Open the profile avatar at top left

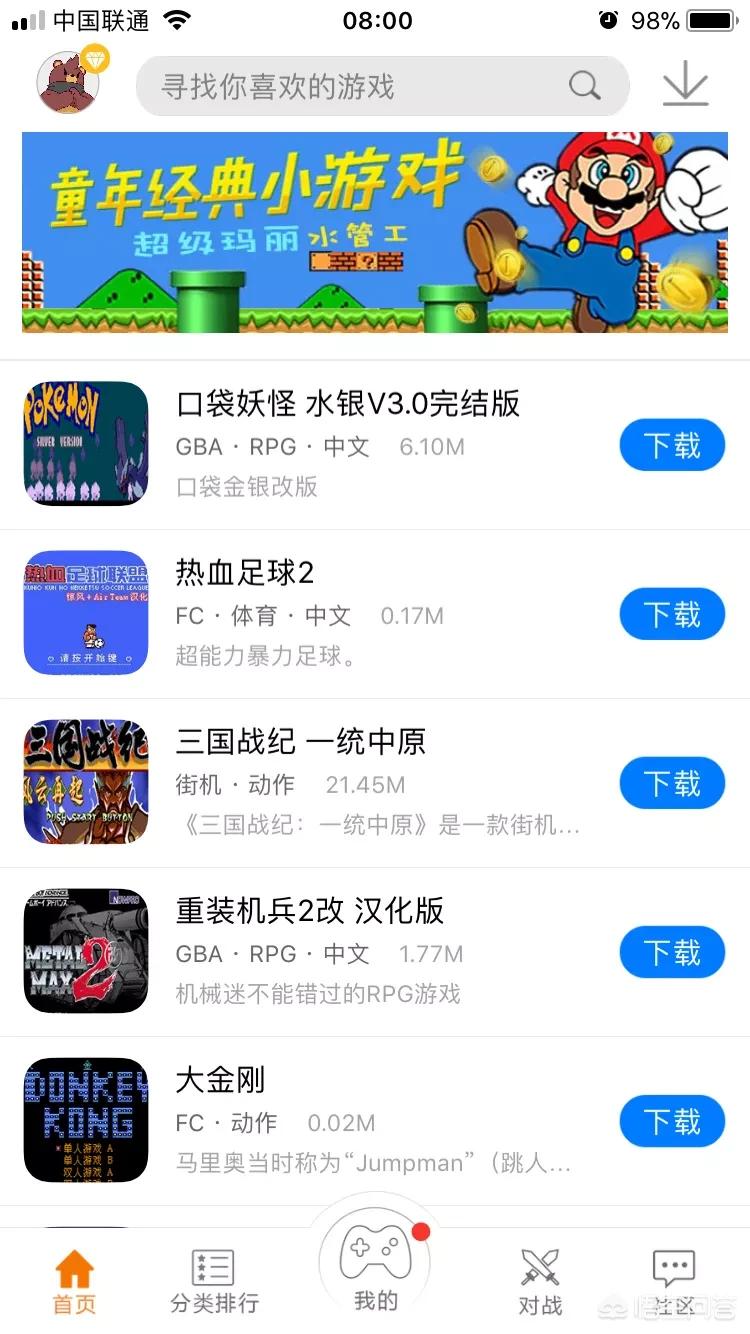(70, 82)
